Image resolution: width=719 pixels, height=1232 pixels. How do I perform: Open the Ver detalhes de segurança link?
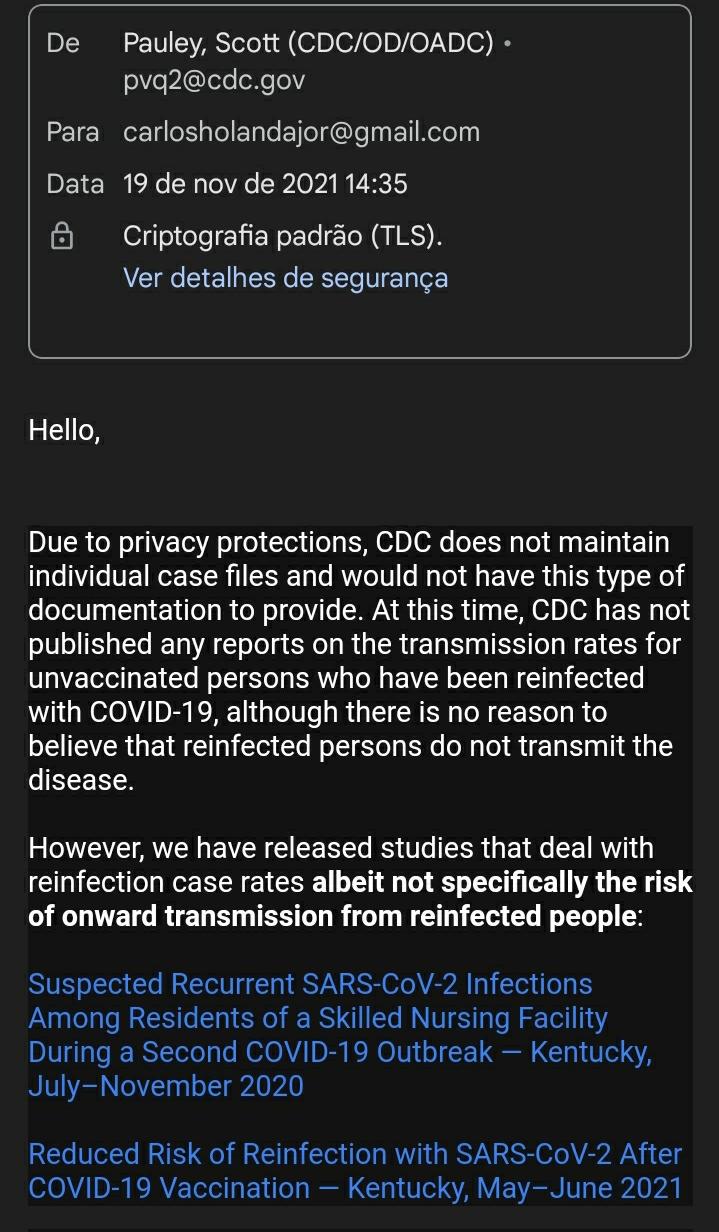tap(285, 278)
